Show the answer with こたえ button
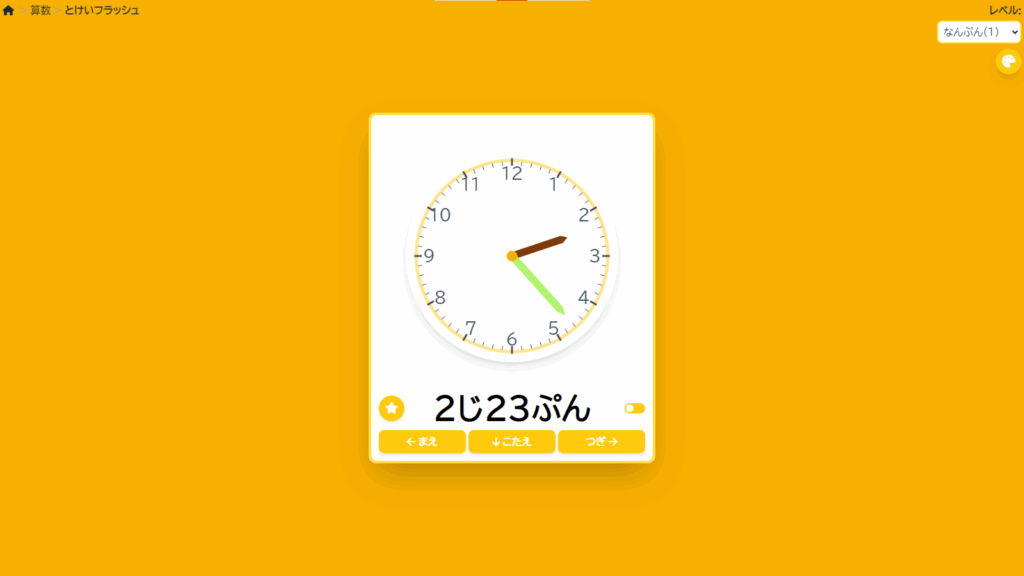Screen dimensions: 1024x576 511,442
